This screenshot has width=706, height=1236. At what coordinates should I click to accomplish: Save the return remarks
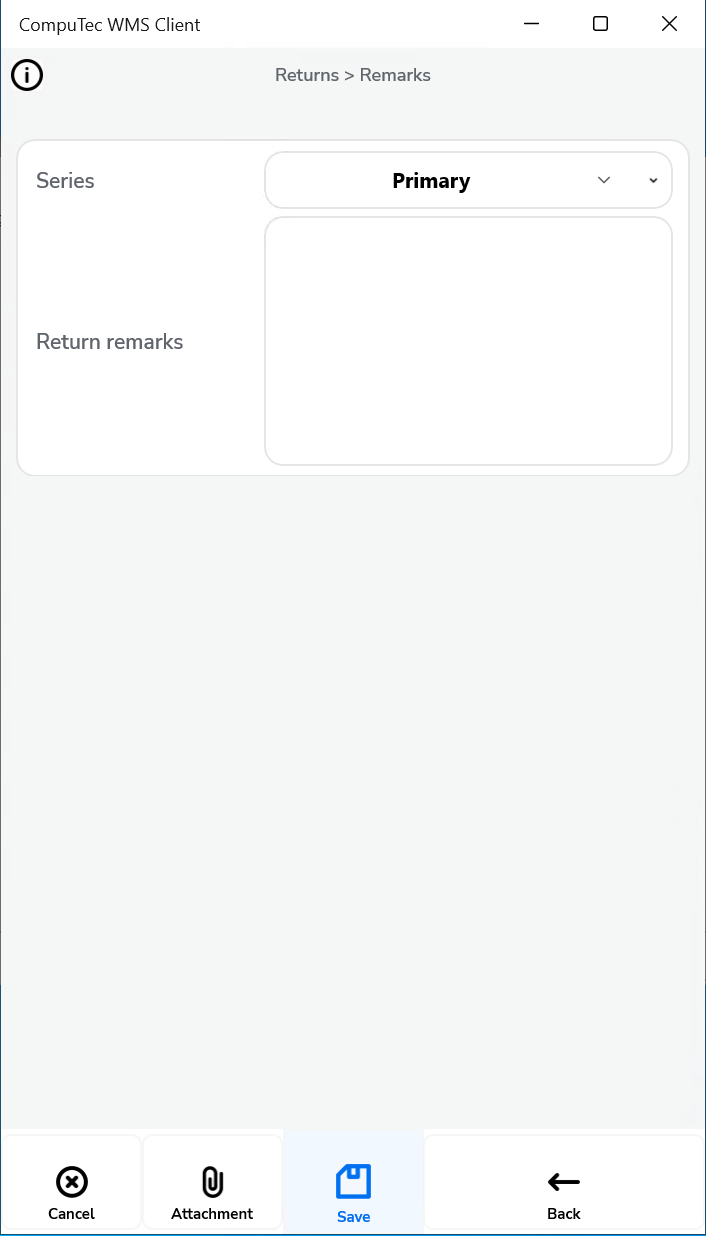tap(353, 1193)
